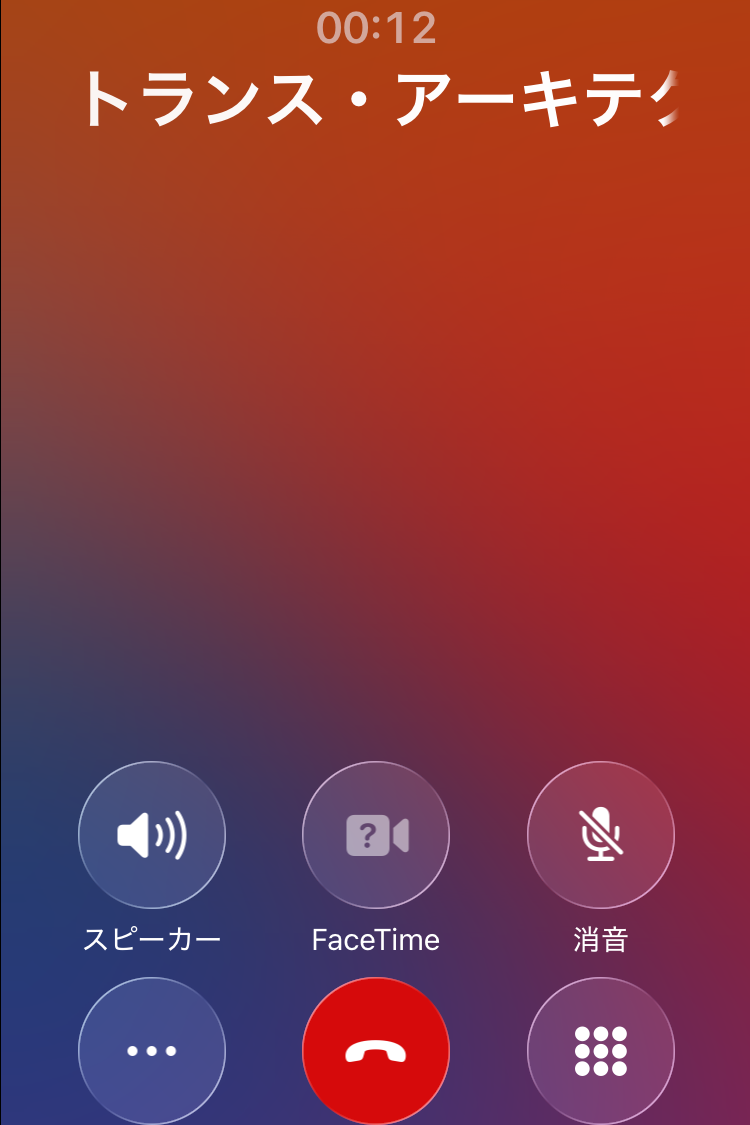
Task: Show the dial keypad
Action: pyautogui.click(x=601, y=1050)
